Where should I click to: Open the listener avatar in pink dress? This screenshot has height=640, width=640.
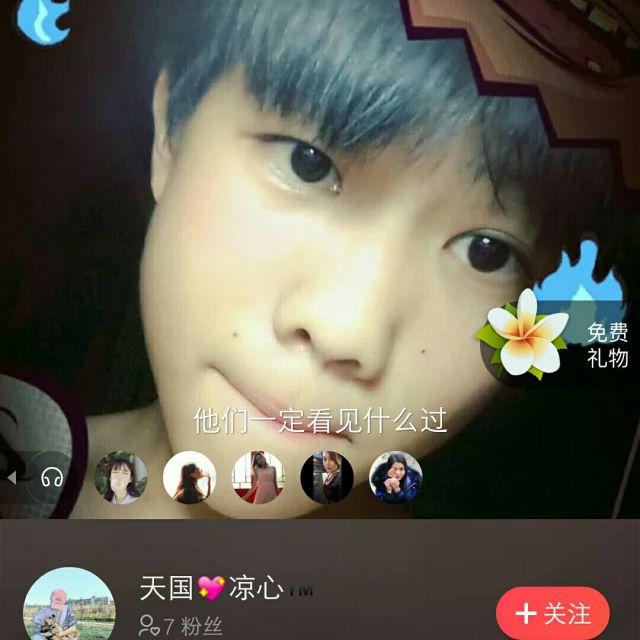pos(258,477)
